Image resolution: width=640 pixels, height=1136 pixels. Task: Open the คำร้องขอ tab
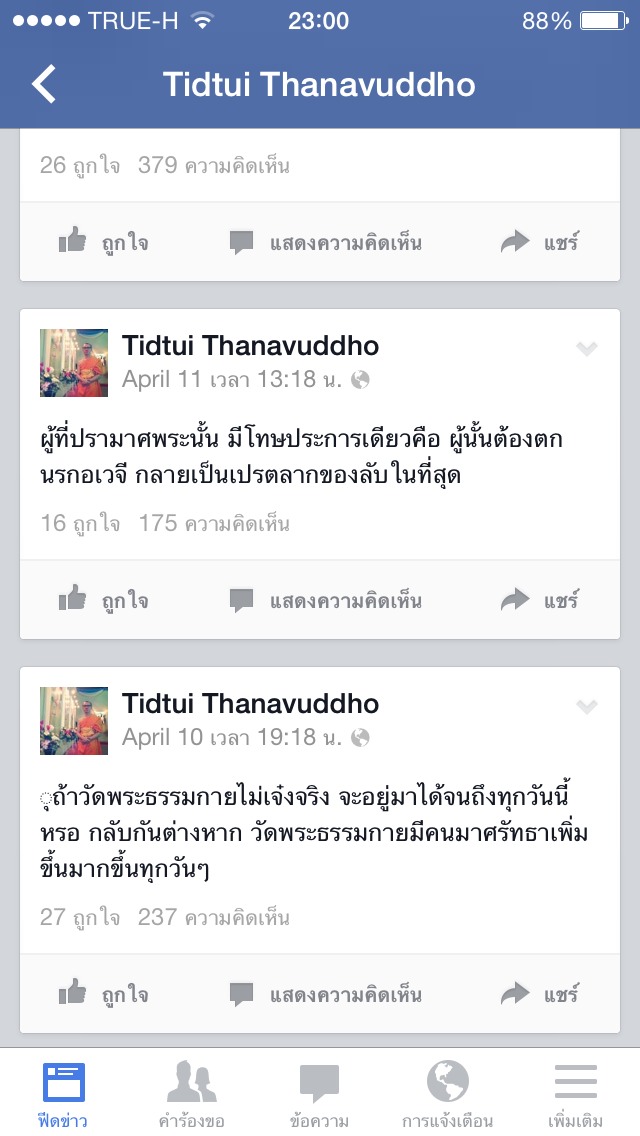pyautogui.click(x=192, y=1094)
